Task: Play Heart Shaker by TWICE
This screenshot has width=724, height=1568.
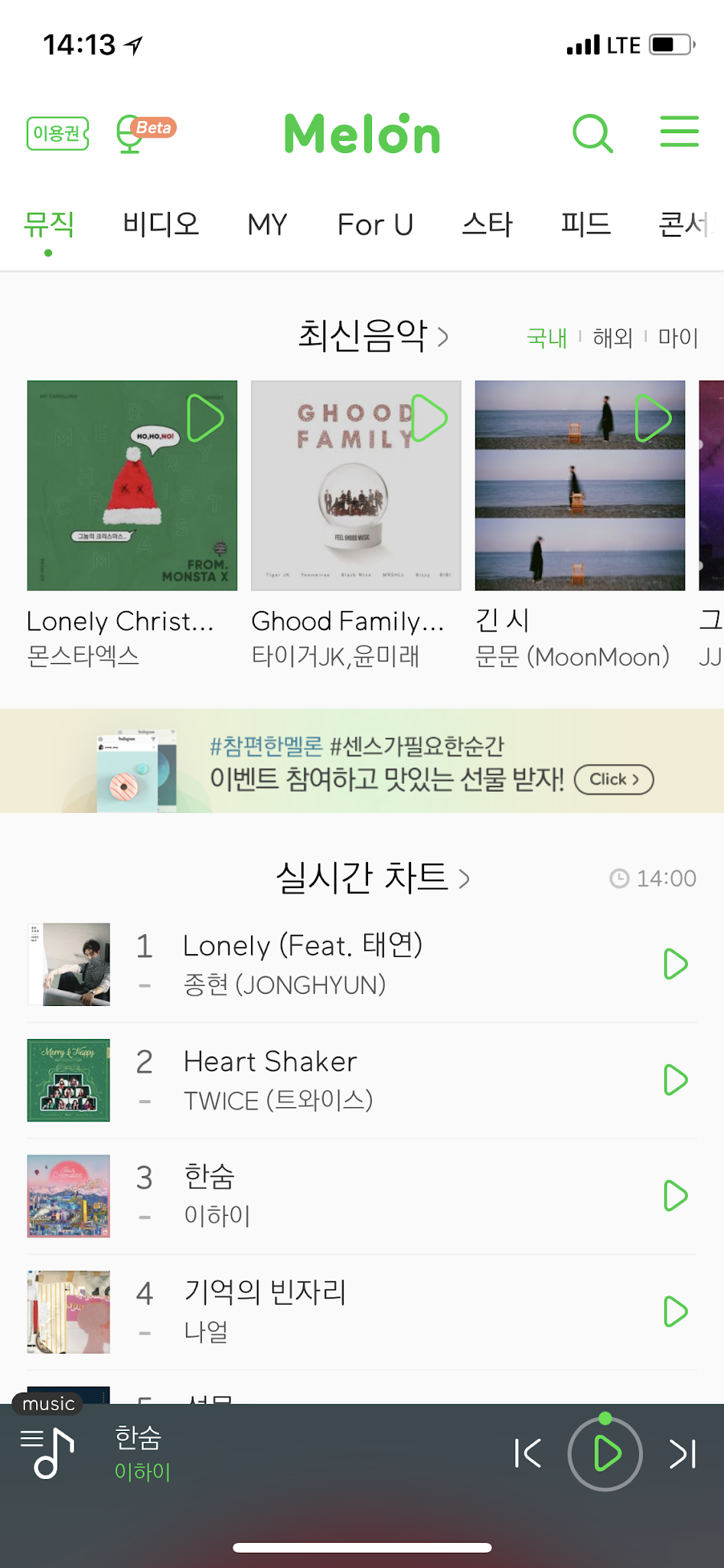Action: point(675,1080)
